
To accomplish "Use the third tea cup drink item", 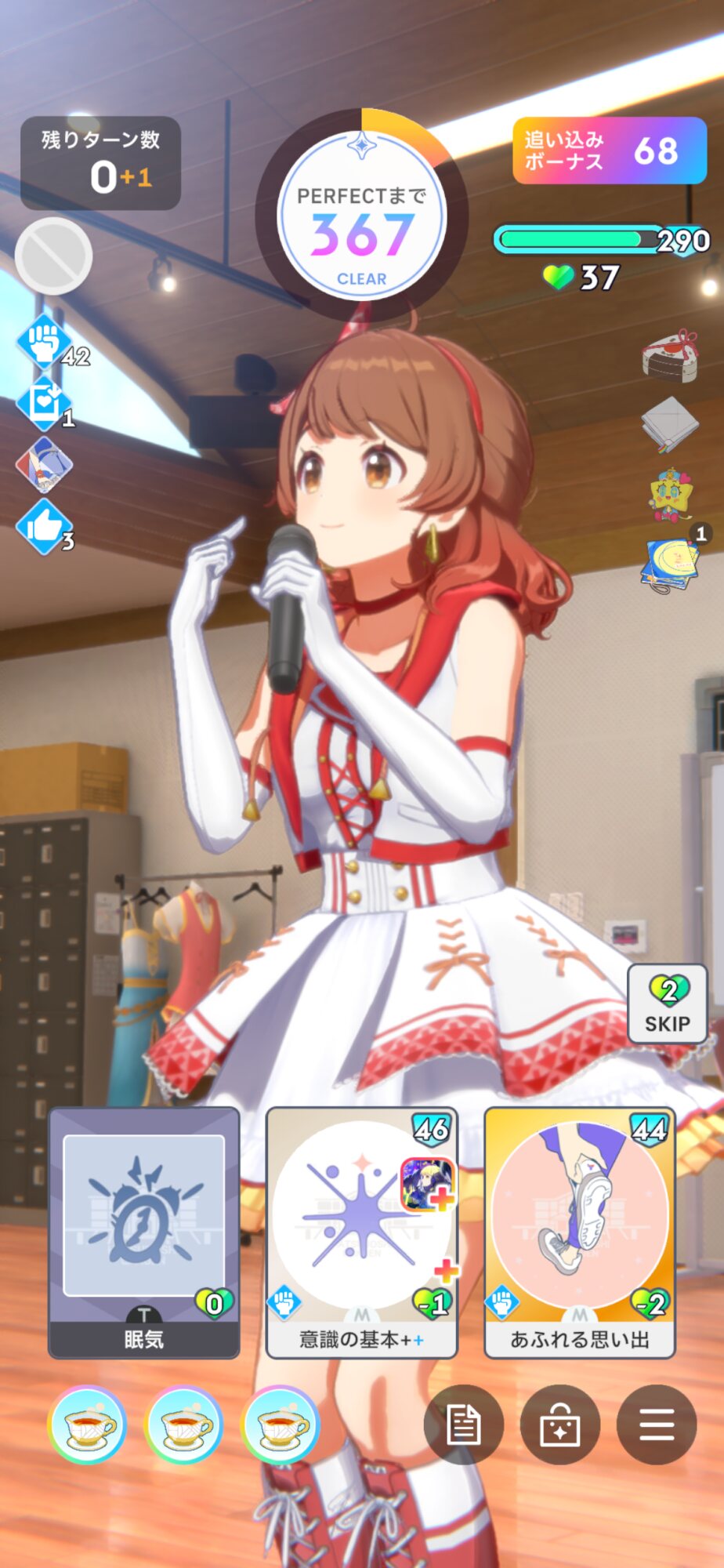I will tap(281, 1425).
